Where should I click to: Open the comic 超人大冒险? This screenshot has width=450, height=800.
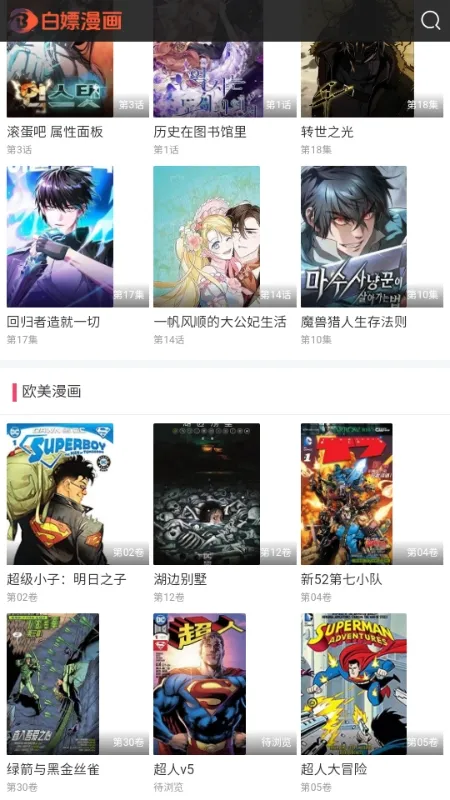372,703
